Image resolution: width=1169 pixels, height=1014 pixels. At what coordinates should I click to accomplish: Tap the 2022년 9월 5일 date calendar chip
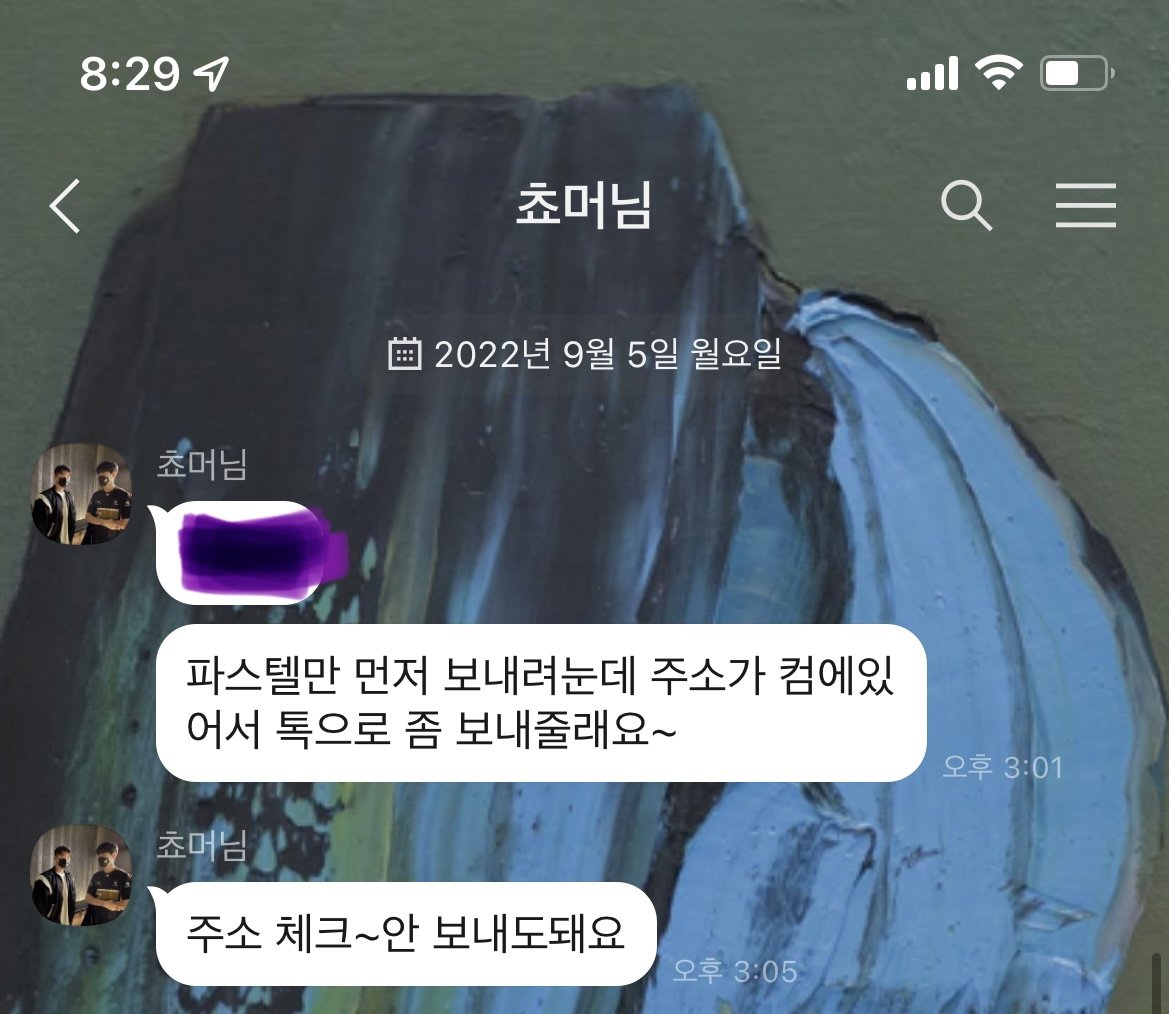point(585,355)
